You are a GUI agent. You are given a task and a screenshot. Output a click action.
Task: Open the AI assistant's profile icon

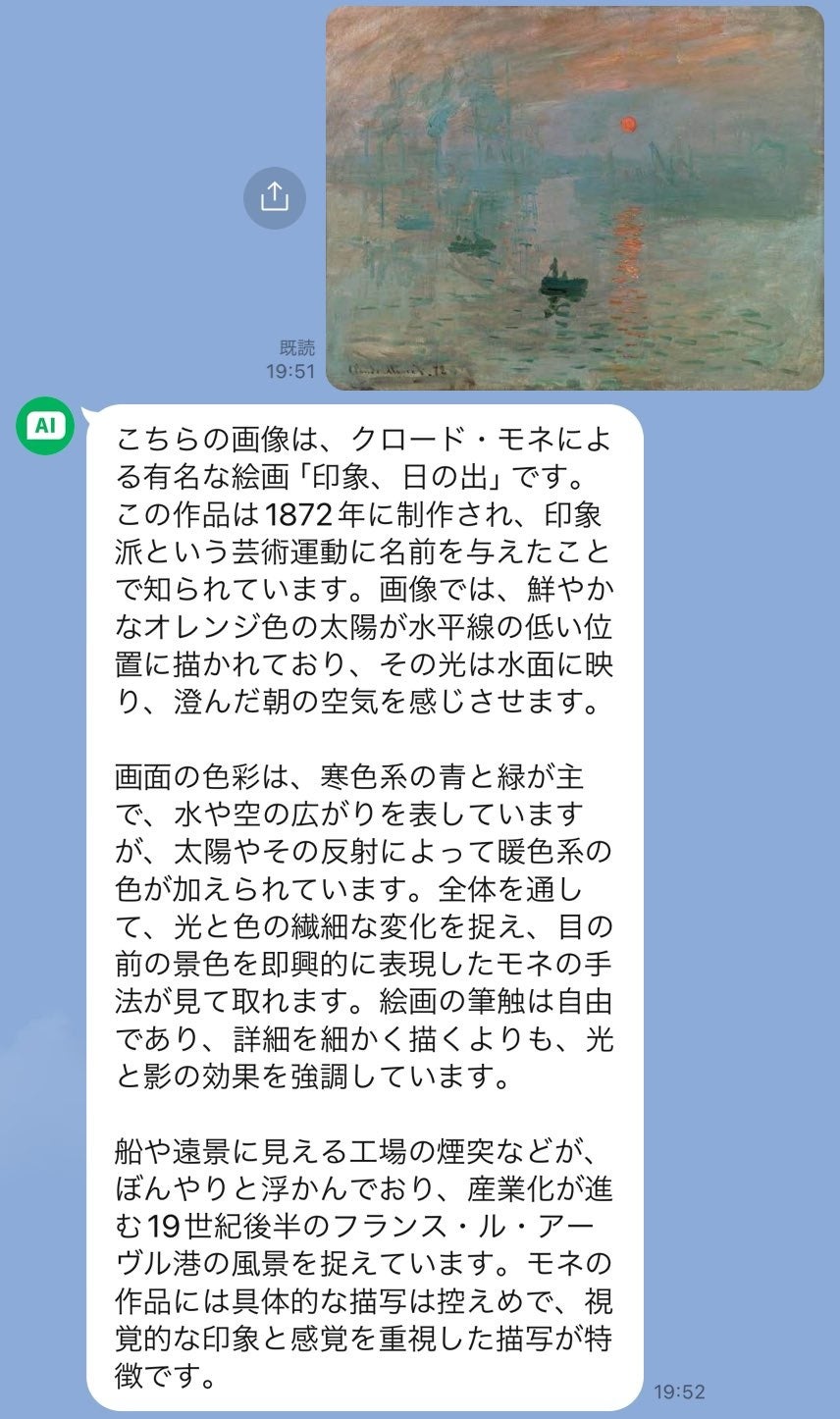46,425
